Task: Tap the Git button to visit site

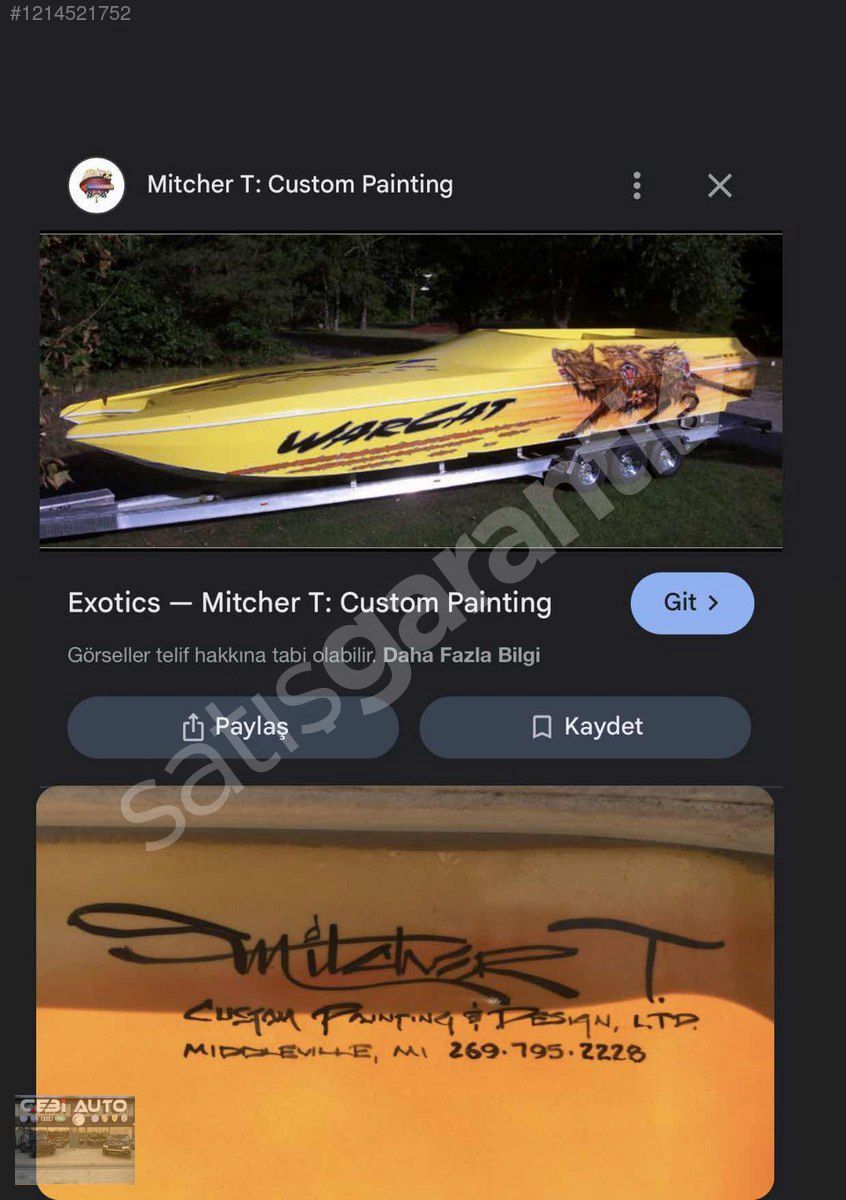Action: coord(692,603)
